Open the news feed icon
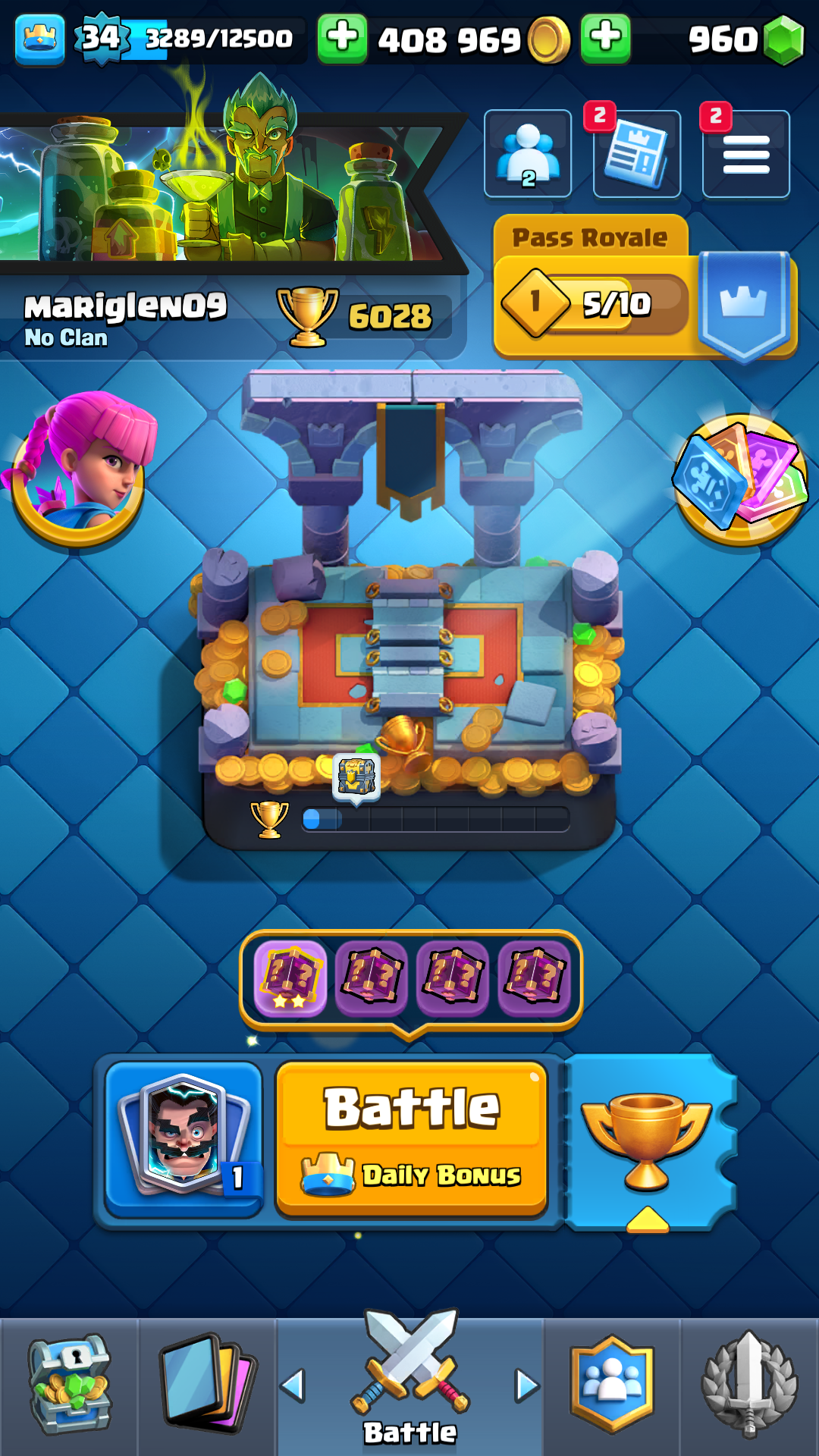 636,154
